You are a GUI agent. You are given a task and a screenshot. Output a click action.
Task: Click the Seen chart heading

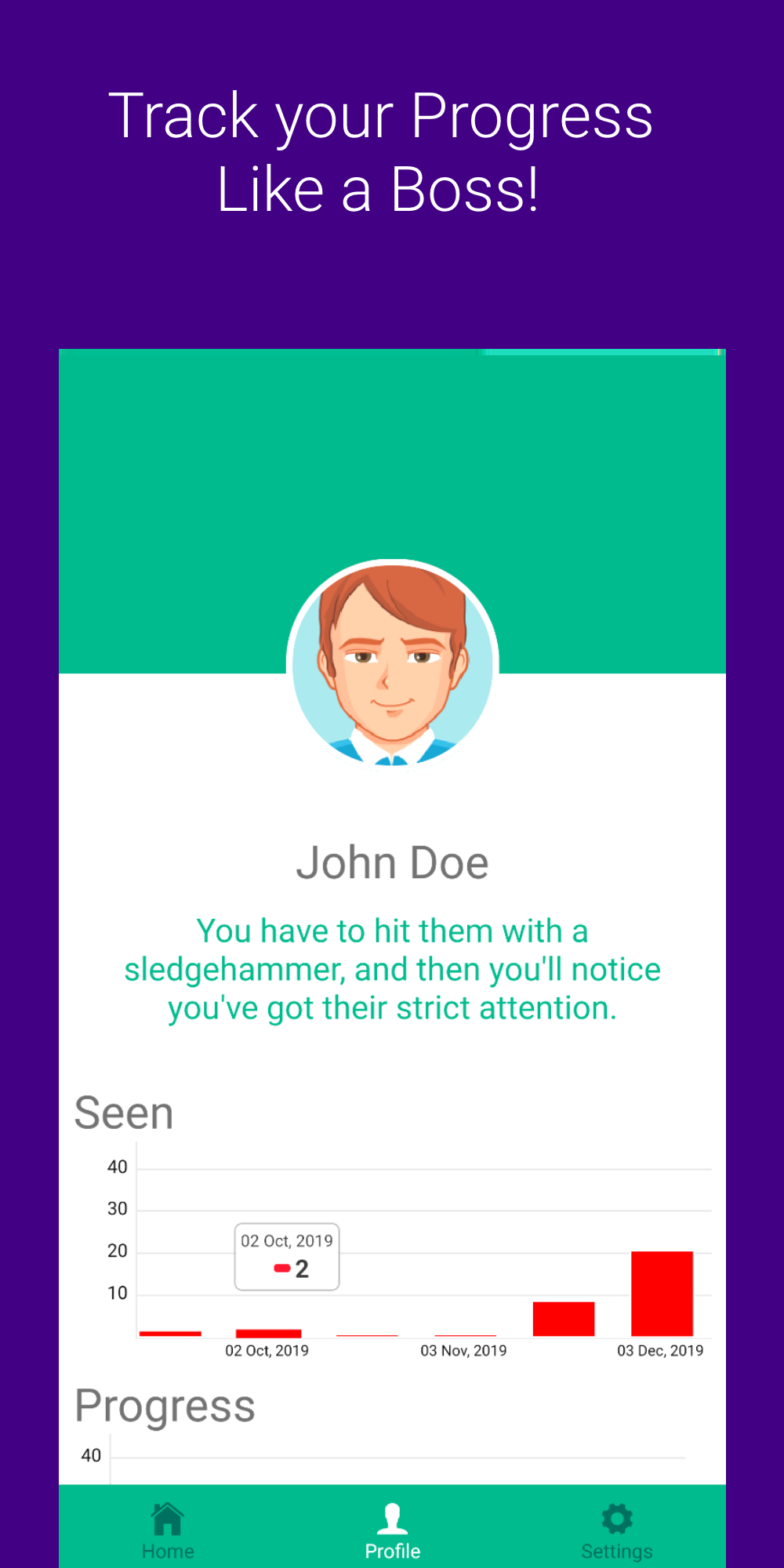(x=123, y=1112)
